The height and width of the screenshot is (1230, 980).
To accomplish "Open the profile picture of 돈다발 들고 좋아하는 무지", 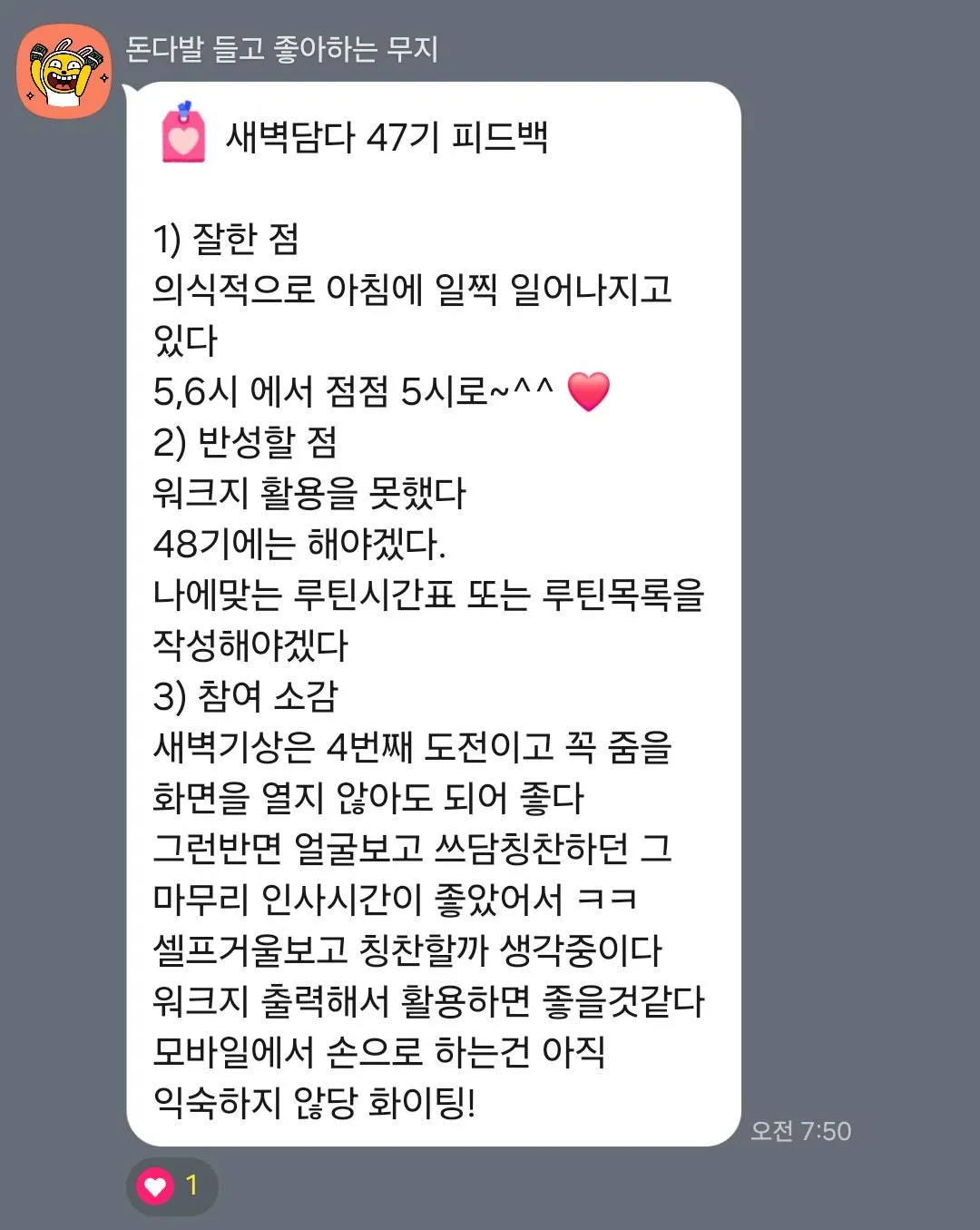I will 64,72.
